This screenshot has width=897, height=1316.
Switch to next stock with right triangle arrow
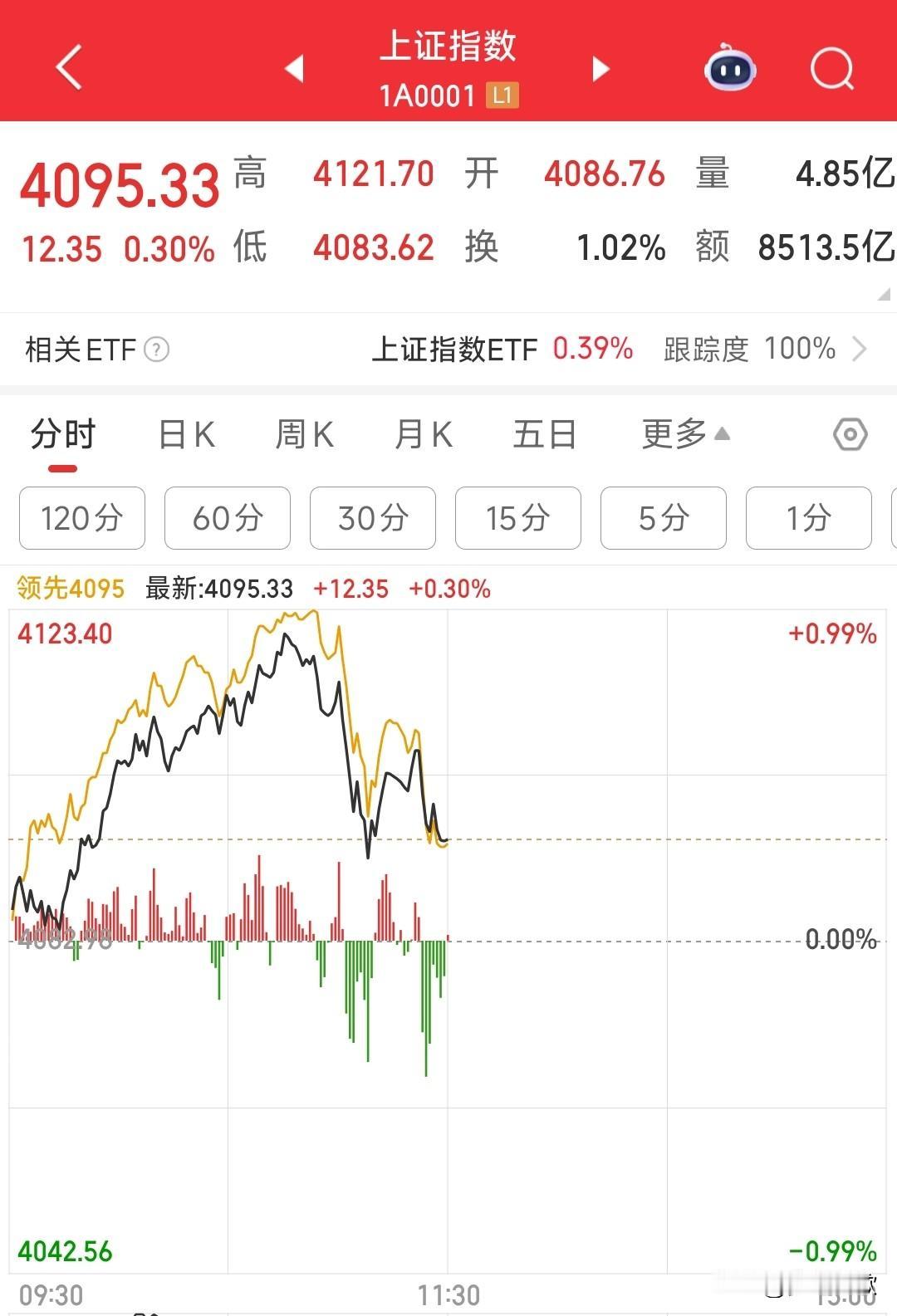(600, 70)
